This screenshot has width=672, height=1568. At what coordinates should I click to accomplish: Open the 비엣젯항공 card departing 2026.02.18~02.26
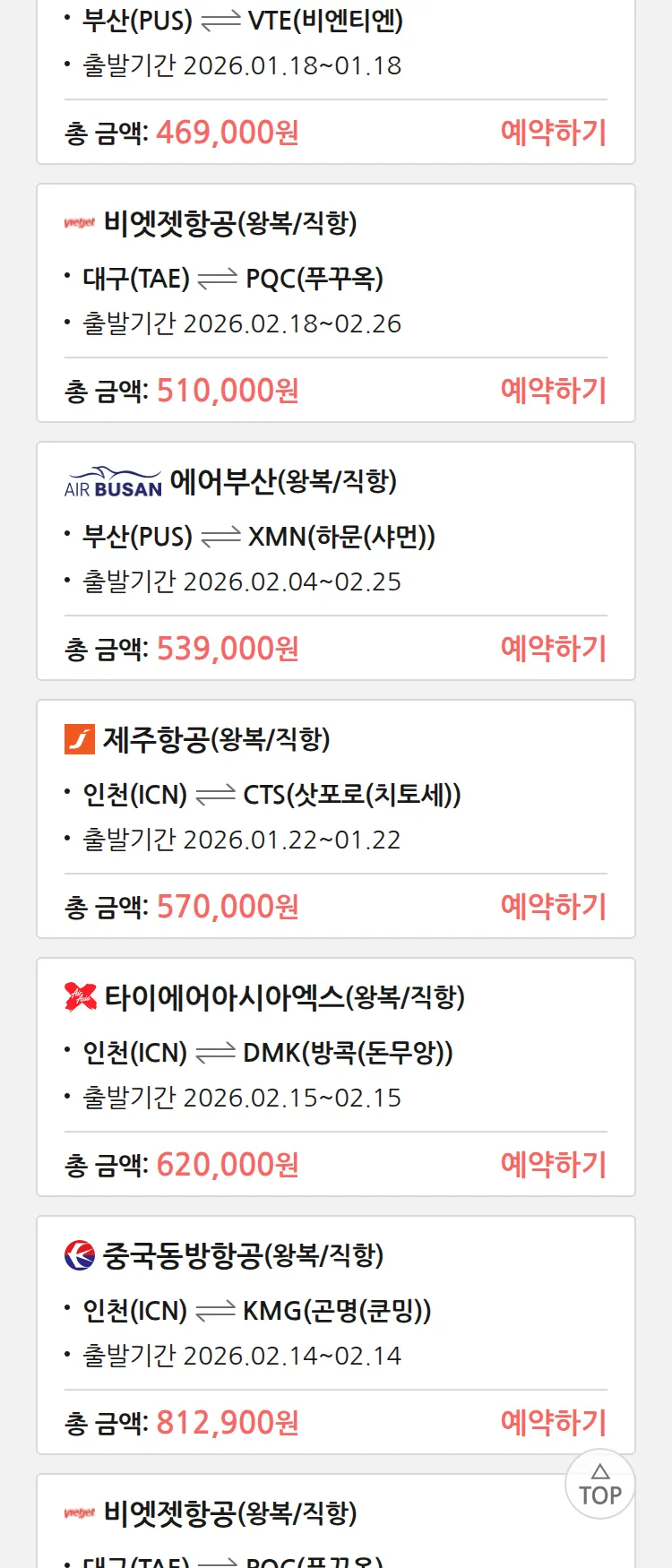click(335, 278)
